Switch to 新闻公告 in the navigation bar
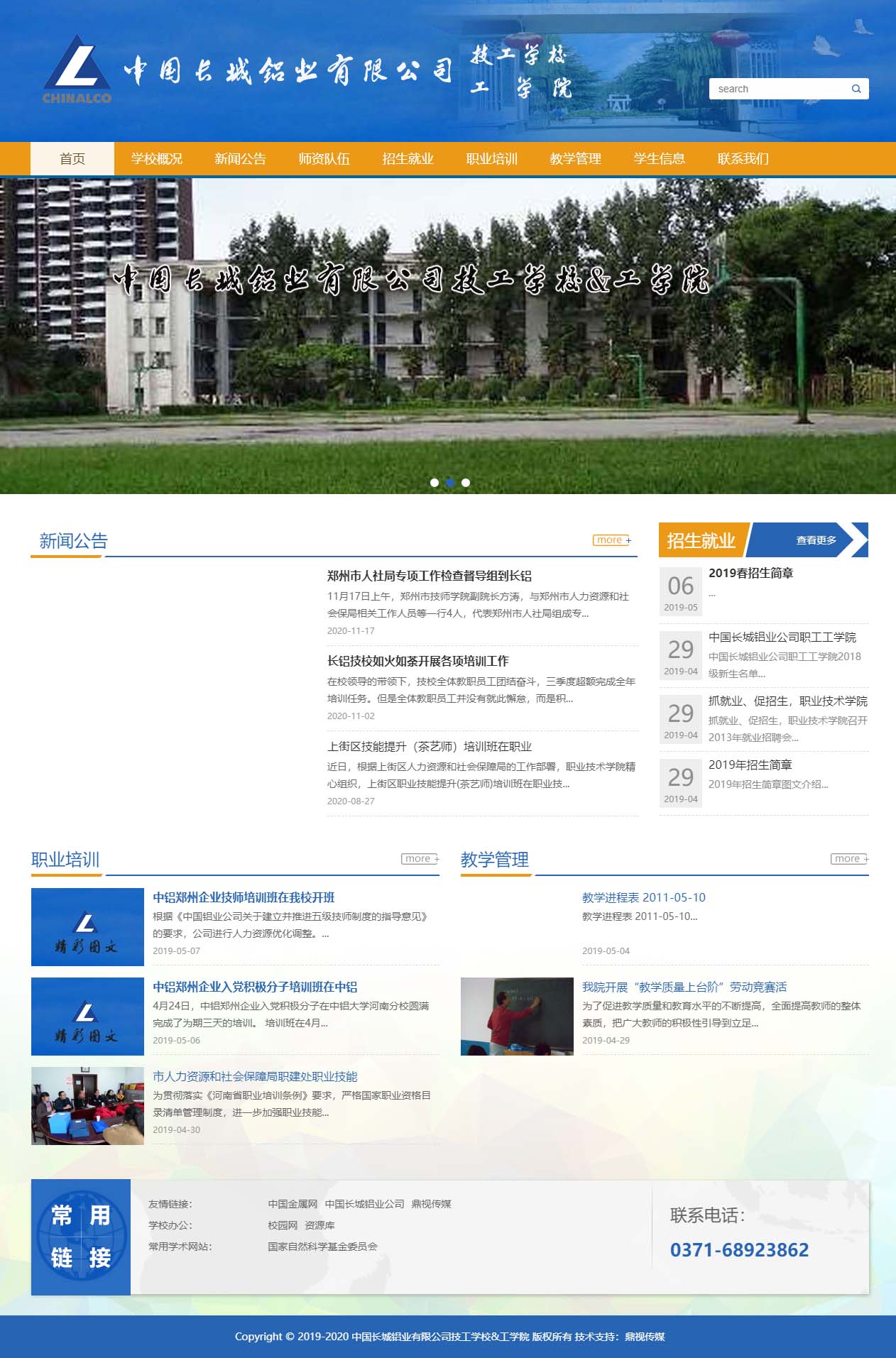 (x=240, y=159)
